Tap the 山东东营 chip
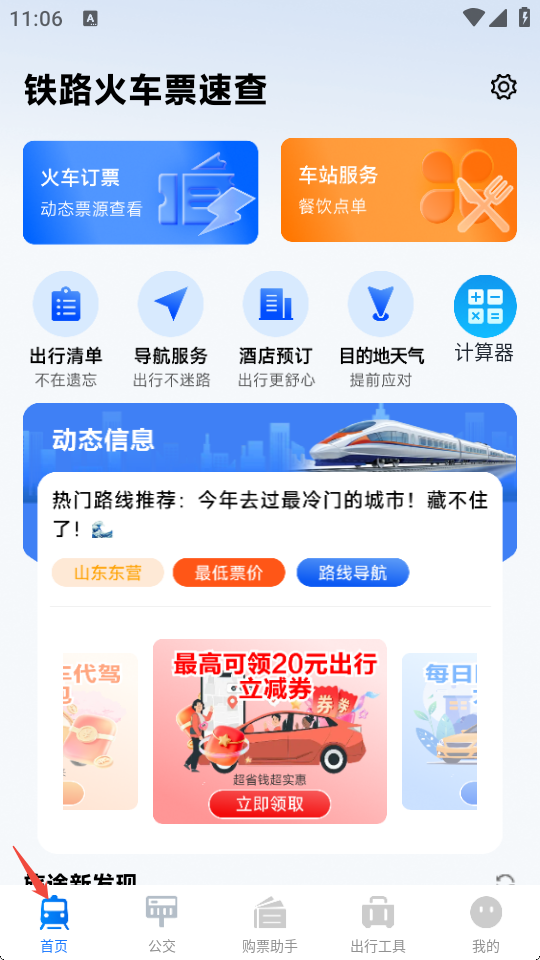Image resolution: width=540 pixels, height=960 pixels. pyautogui.click(x=108, y=573)
